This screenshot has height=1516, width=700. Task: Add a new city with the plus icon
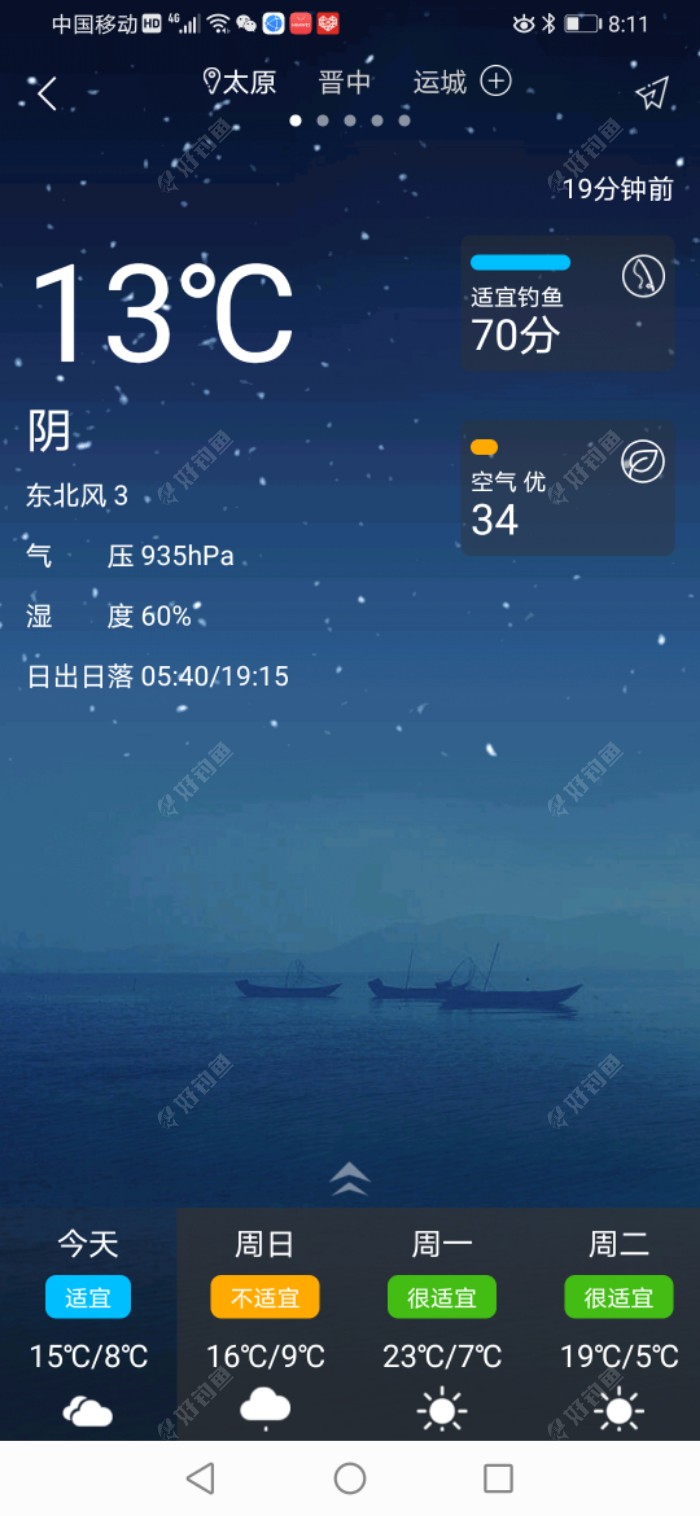coord(496,81)
